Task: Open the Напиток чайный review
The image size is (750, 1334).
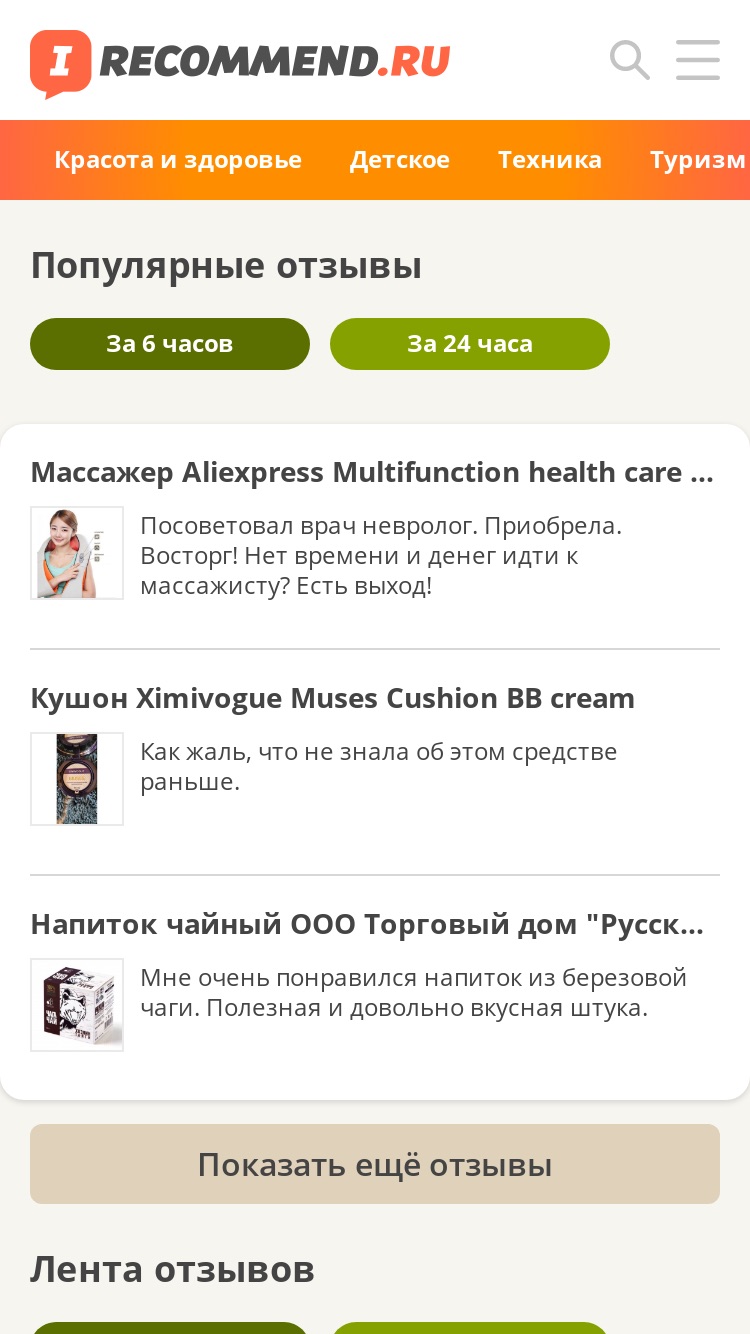Action: (368, 924)
